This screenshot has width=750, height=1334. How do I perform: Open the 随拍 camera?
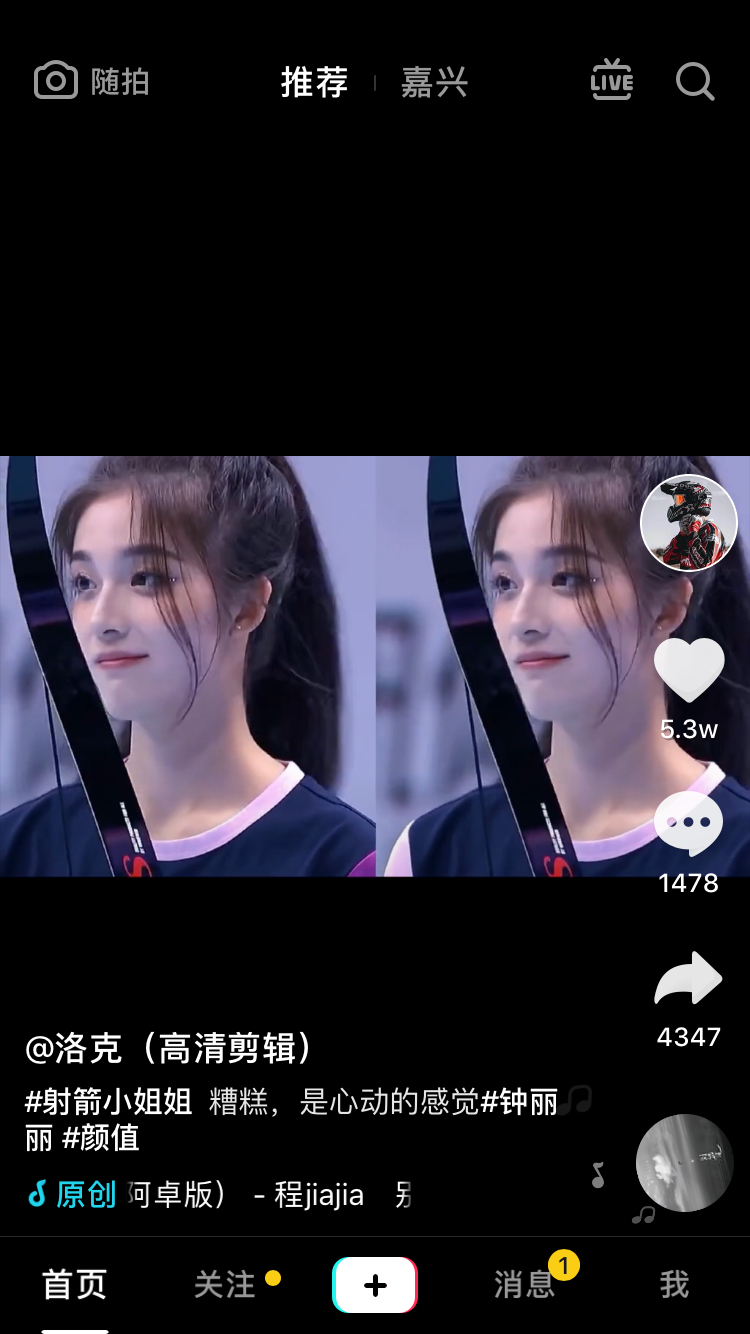91,81
